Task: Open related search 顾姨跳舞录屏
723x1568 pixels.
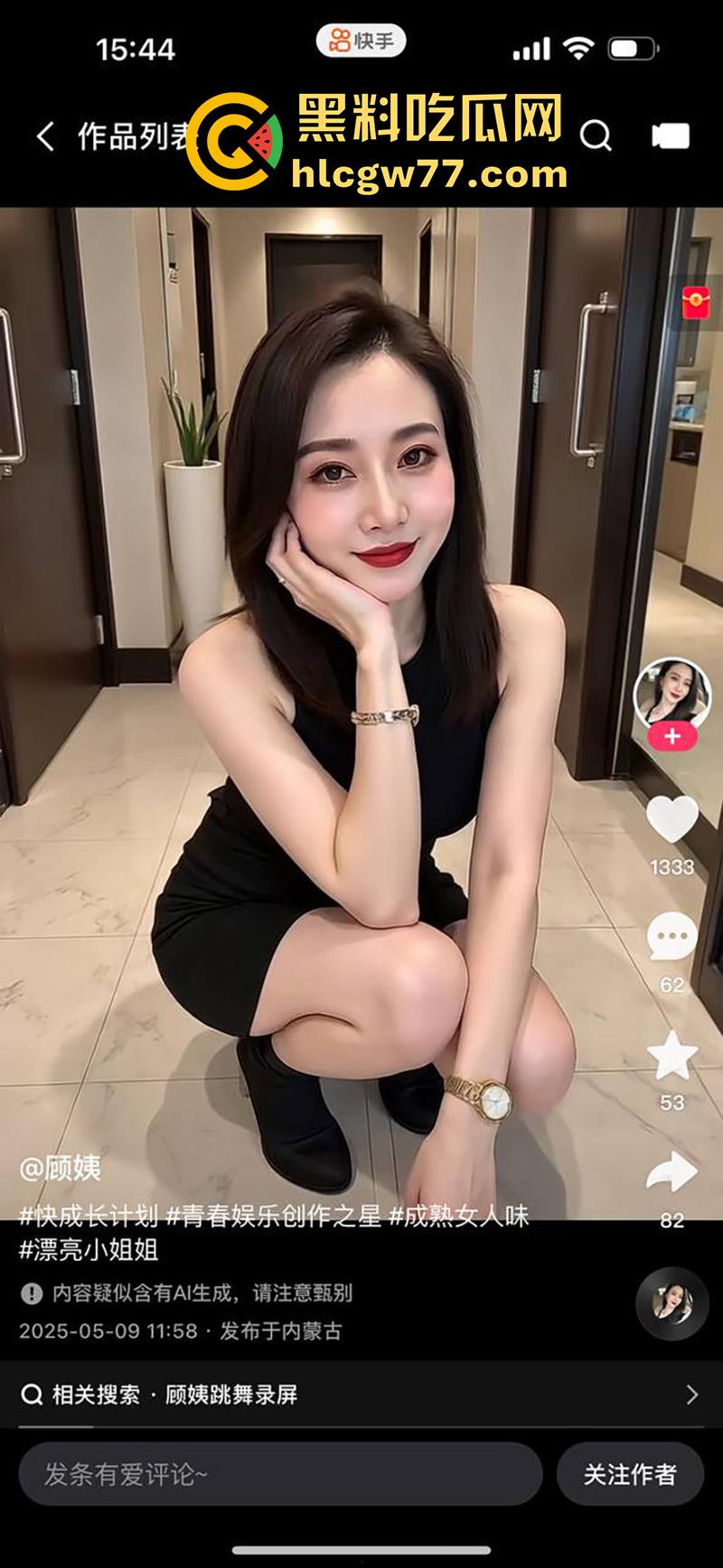Action: tap(230, 1395)
